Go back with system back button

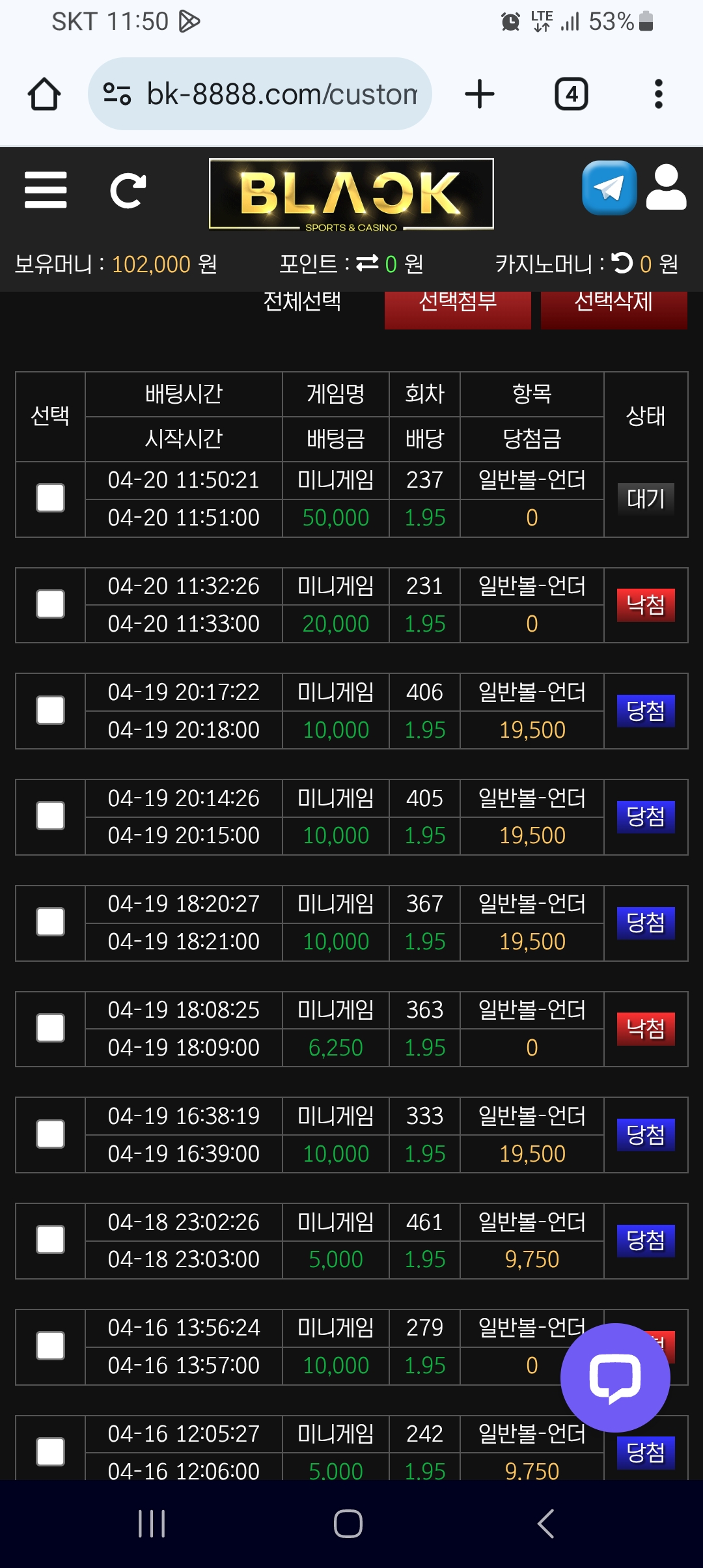545,1524
